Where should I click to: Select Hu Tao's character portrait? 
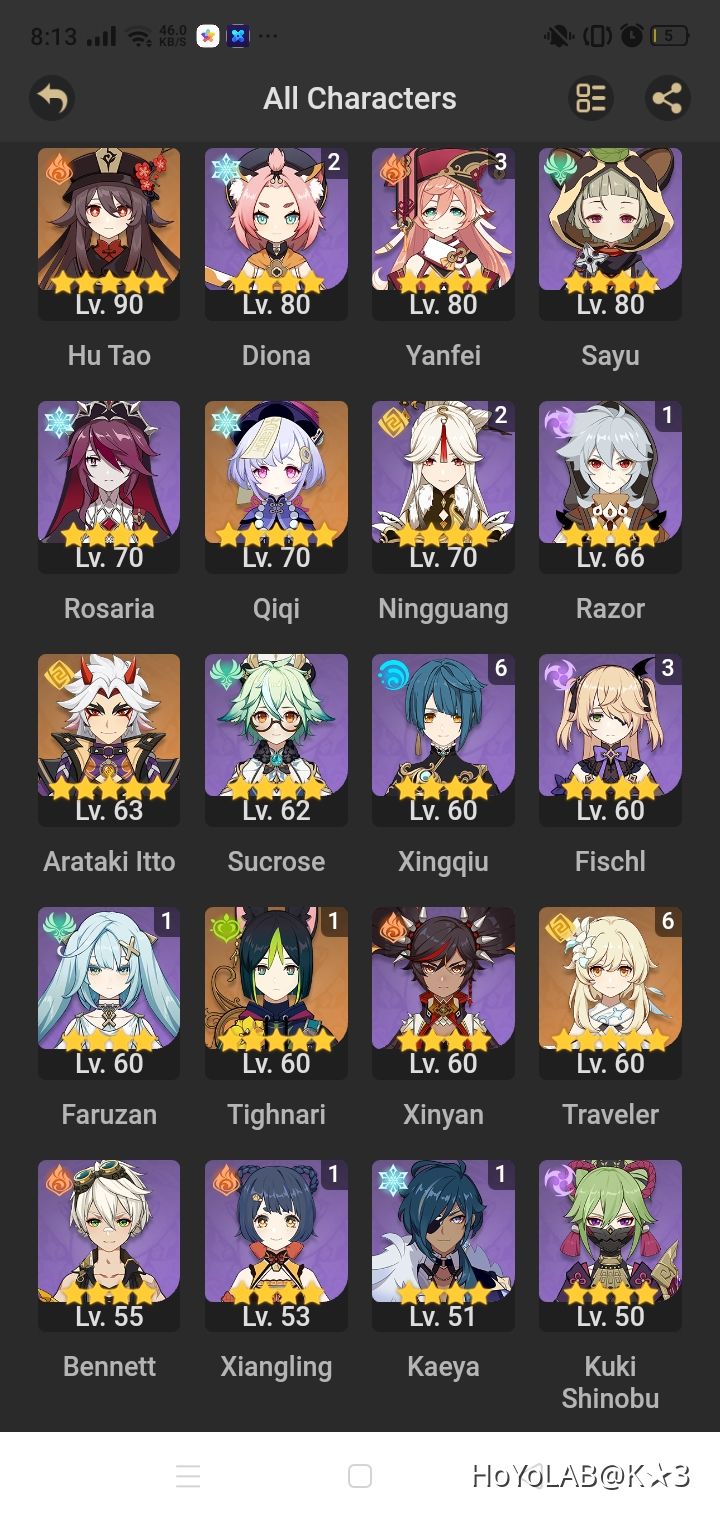pyautogui.click(x=108, y=230)
